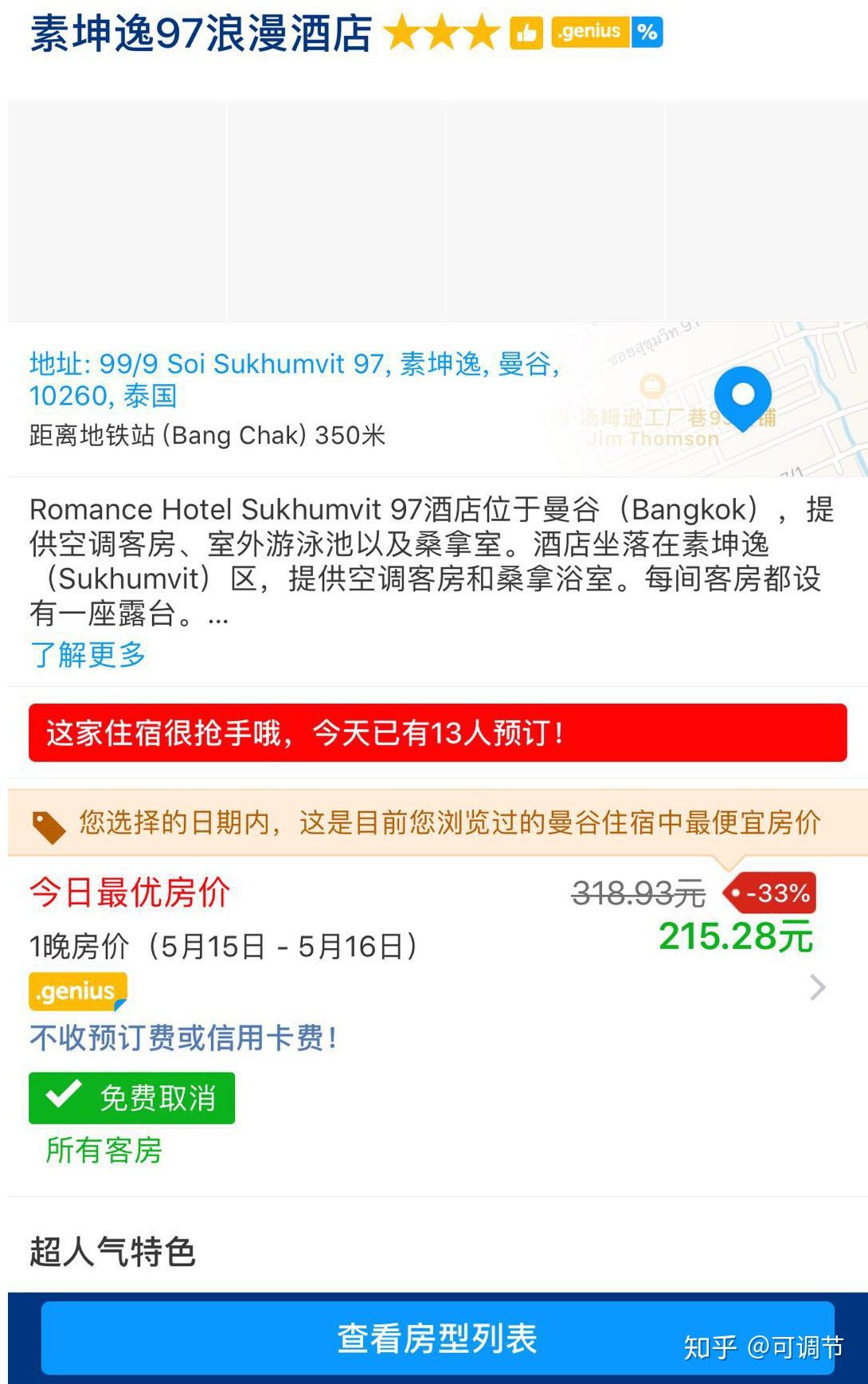The image size is (868, 1384).
Task: Open today's best price details chevron
Action: (x=818, y=987)
